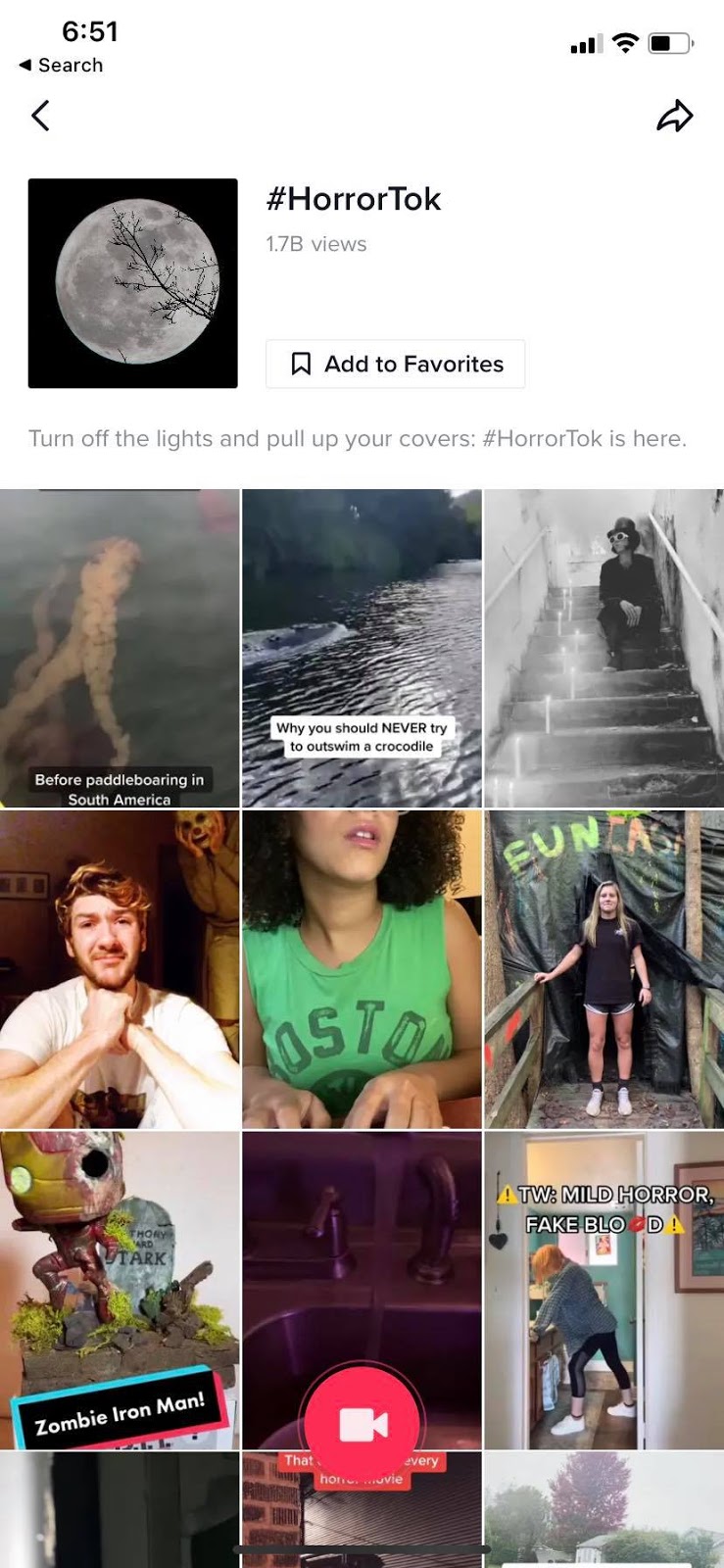The width and height of the screenshot is (724, 1568).
Task: Tap the back arrow to exit the hashtag page
Action: tap(41, 115)
